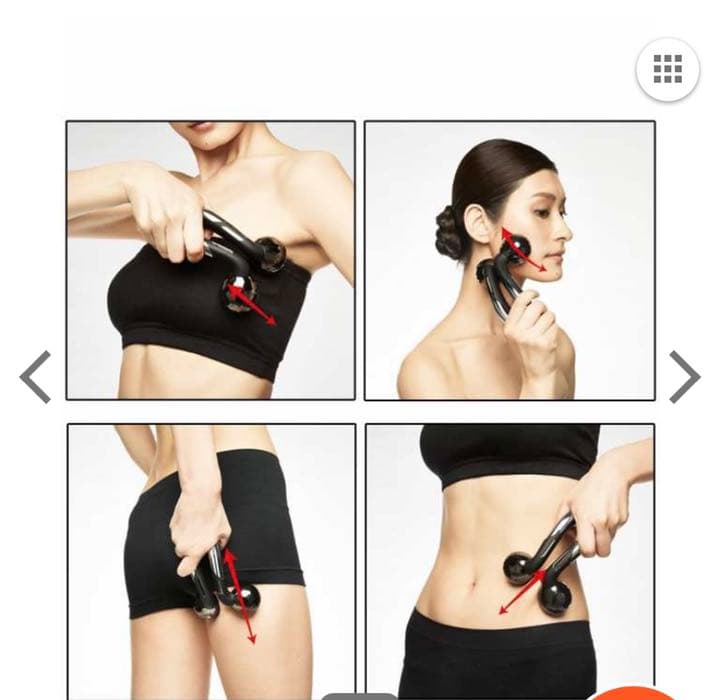Go to the previous product image
Screen dimensions: 720x700
[x=35, y=377]
